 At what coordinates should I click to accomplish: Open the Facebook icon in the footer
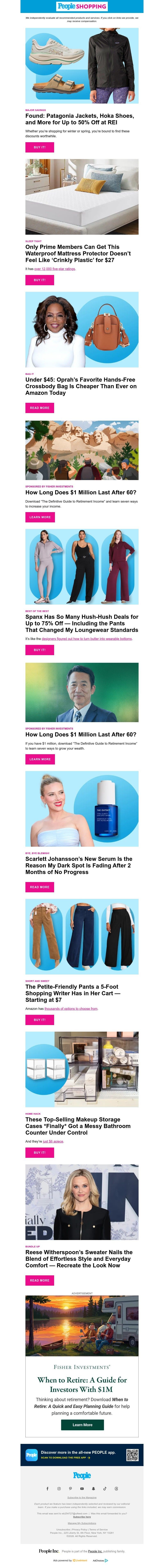[47, 1488]
